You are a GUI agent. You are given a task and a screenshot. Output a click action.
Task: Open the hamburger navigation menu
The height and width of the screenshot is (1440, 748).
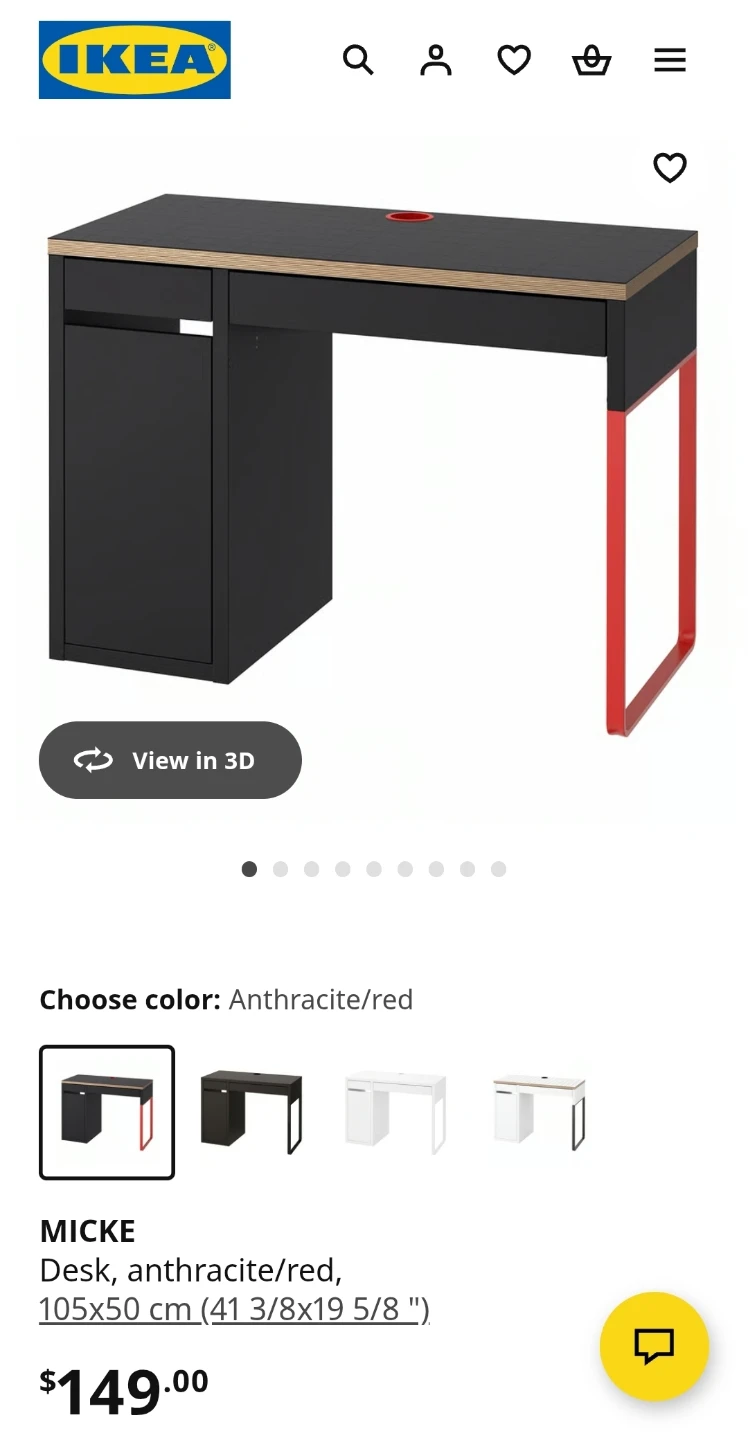pos(669,60)
